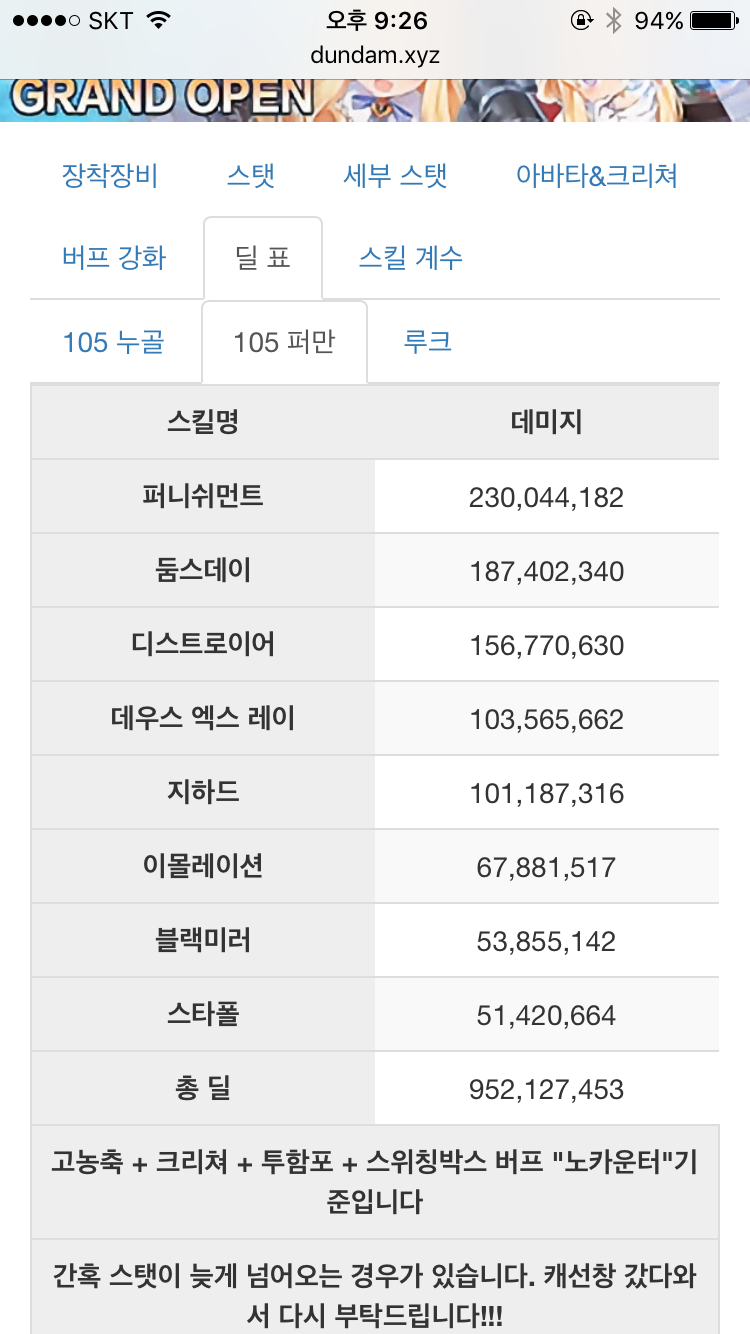Tap the GRAND OPEN banner
The image size is (750, 1334).
tap(375, 100)
